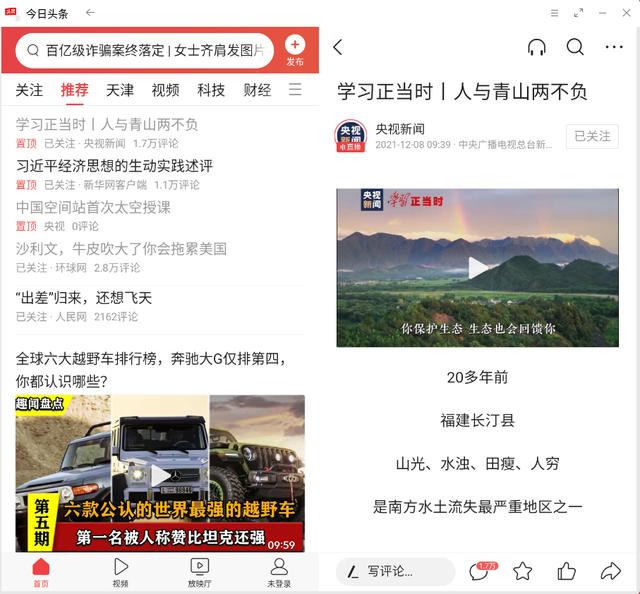Go to the 视频 bottom tab
Viewport: 640px width, 594px height.
tap(120, 572)
